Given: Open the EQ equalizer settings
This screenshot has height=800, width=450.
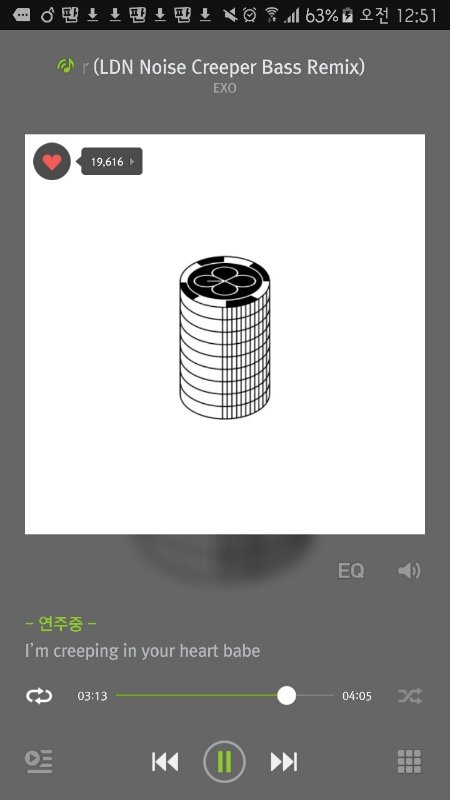Looking at the screenshot, I should (x=351, y=570).
